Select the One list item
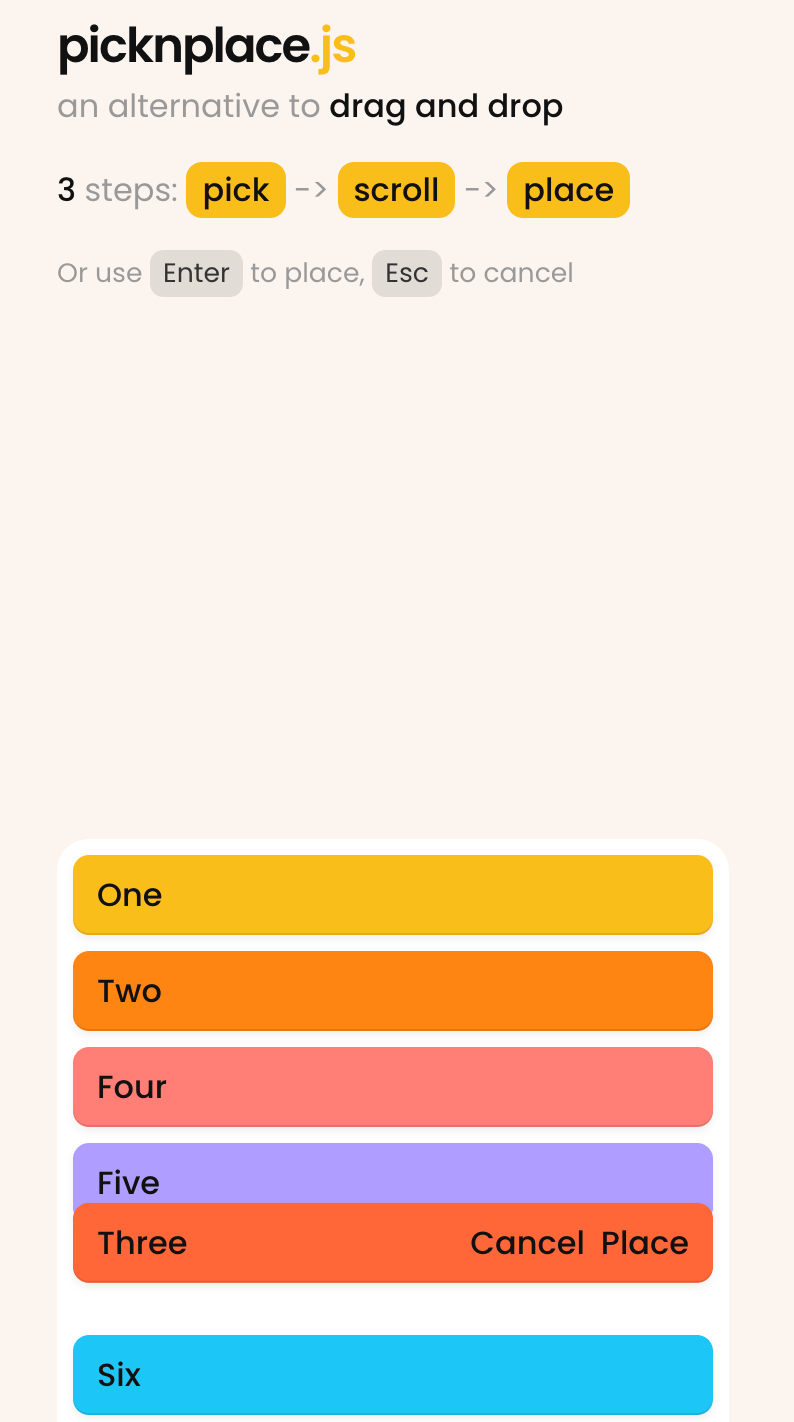The image size is (794, 1422). click(392, 894)
